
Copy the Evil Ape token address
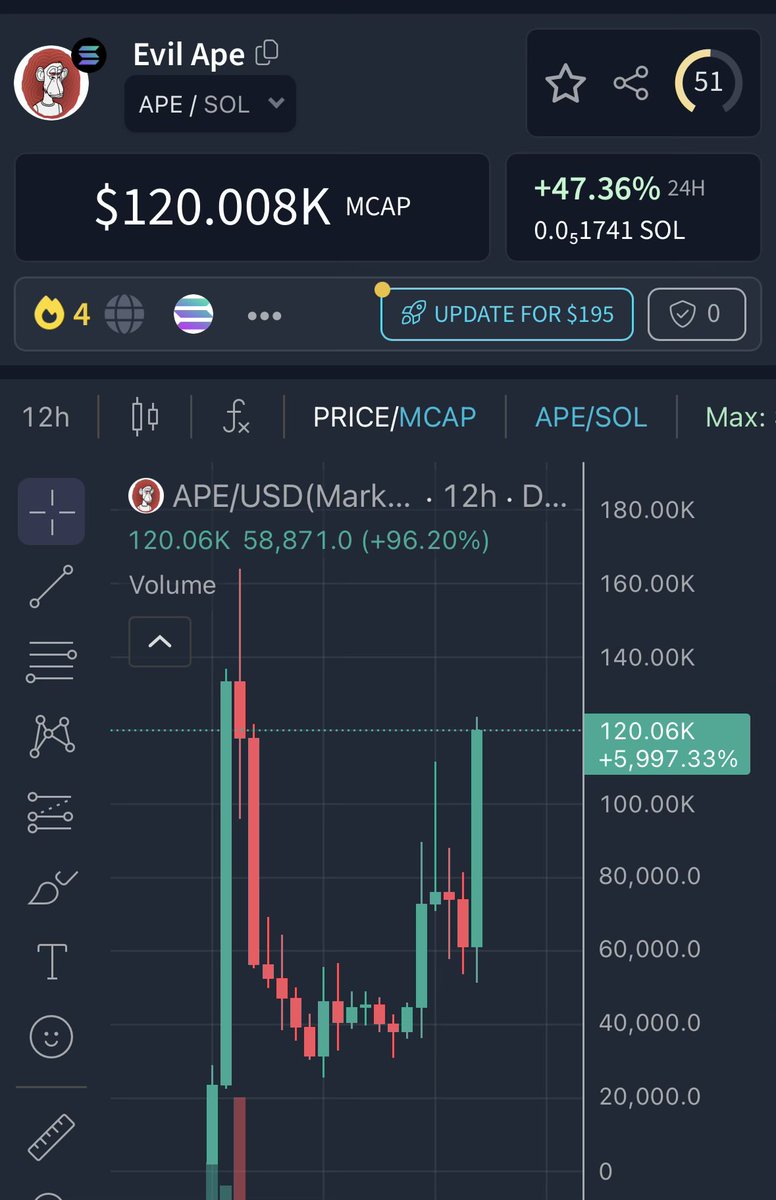pyautogui.click(x=267, y=53)
